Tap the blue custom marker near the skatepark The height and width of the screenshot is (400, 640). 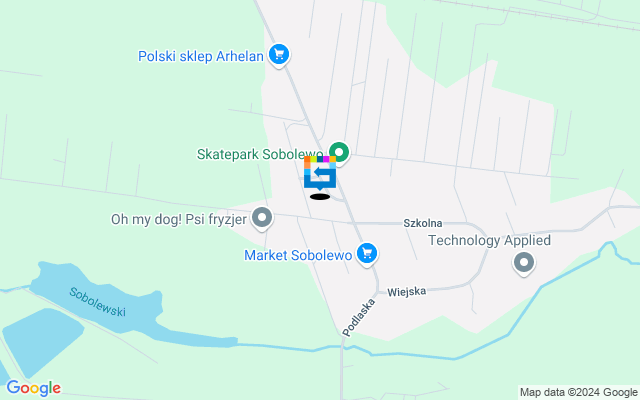point(319,173)
